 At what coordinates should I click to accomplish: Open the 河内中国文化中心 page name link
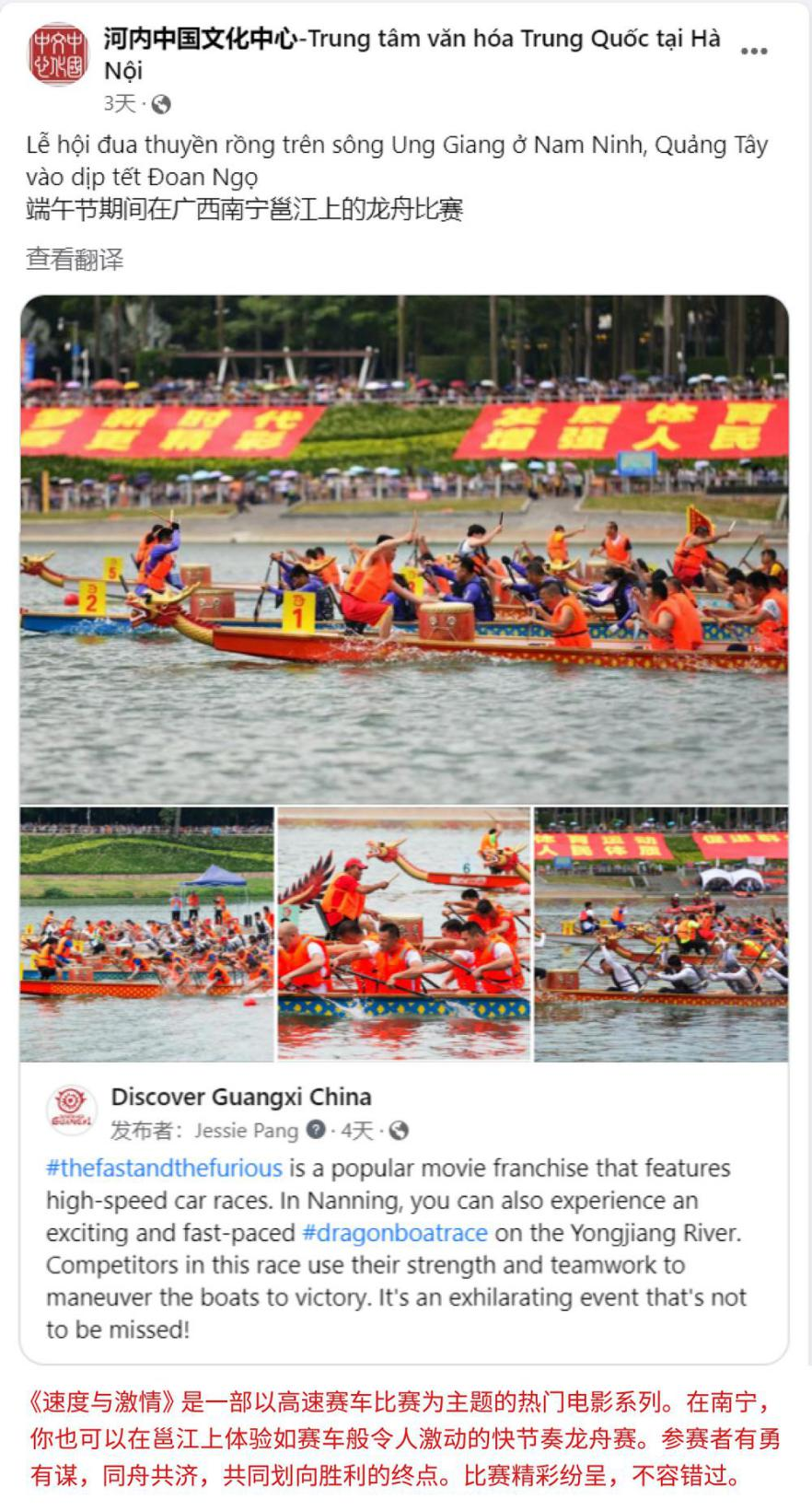click(200, 39)
